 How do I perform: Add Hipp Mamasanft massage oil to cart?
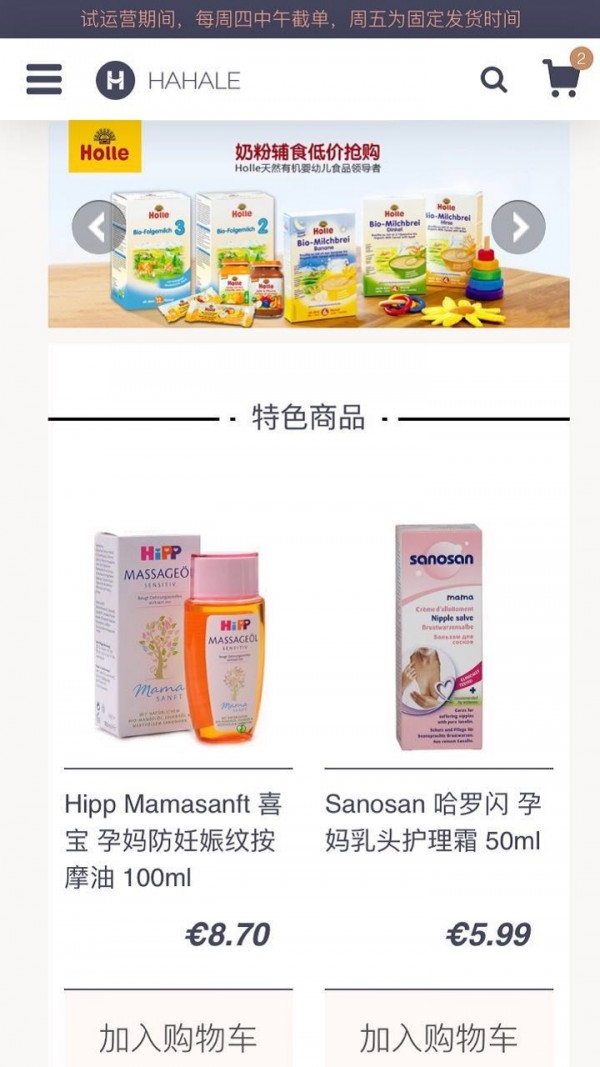[178, 1037]
